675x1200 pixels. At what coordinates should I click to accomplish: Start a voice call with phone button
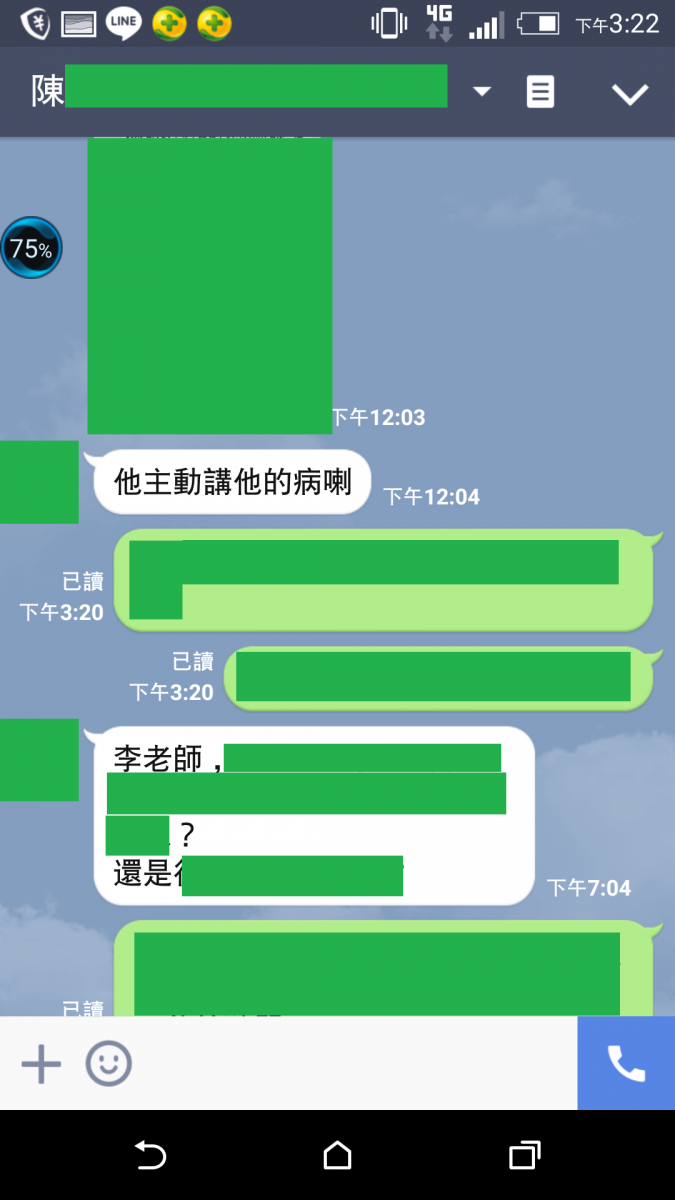pyautogui.click(x=626, y=1063)
